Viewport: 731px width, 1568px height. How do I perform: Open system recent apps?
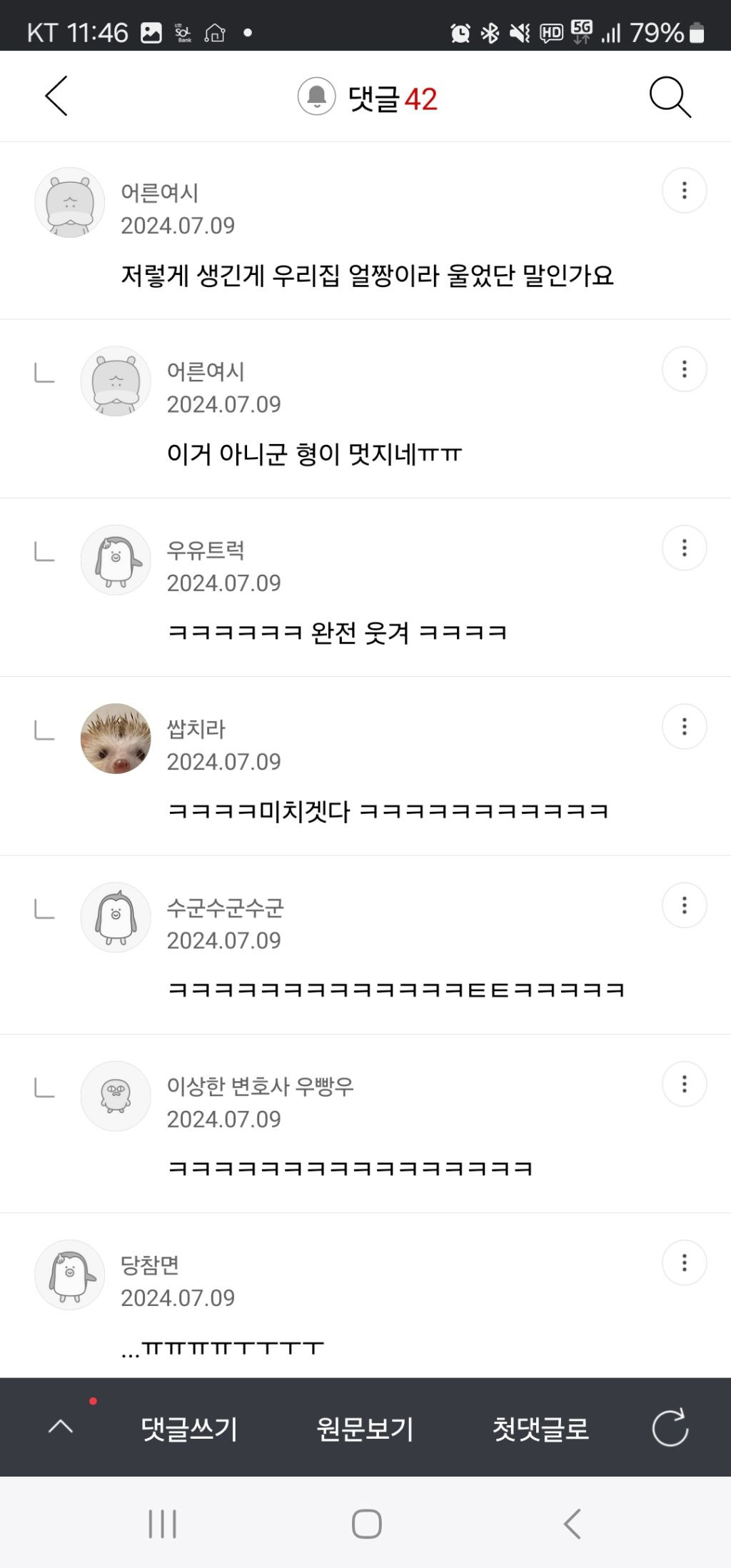click(x=162, y=1524)
